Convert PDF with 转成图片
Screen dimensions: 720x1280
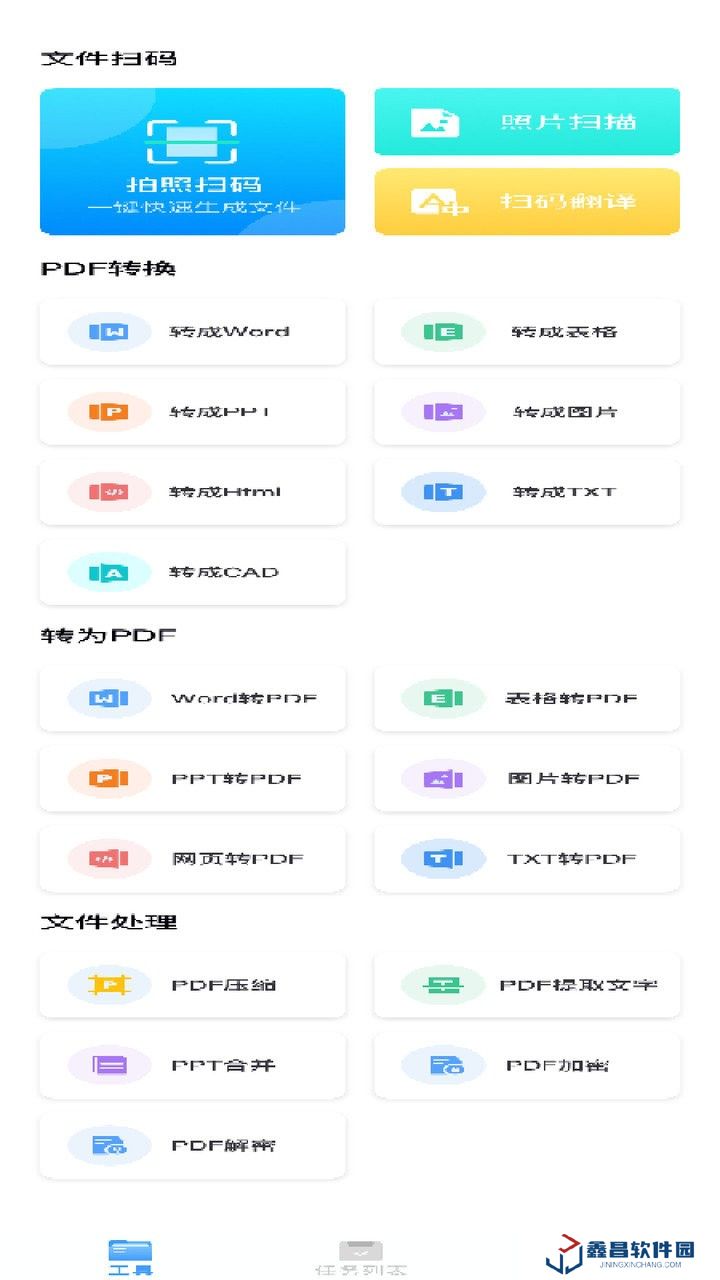(527, 411)
